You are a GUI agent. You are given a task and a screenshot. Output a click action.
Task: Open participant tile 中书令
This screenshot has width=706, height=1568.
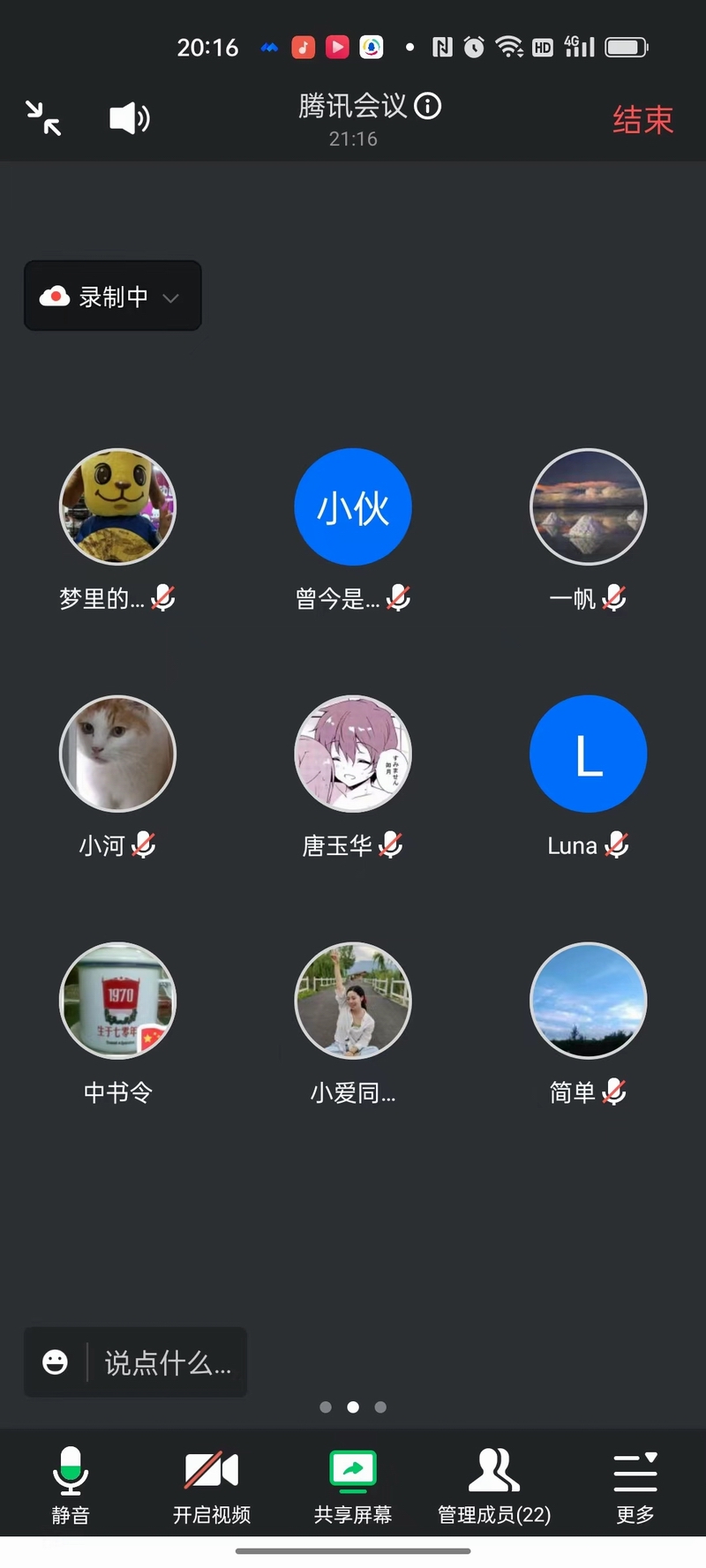[x=117, y=1001]
